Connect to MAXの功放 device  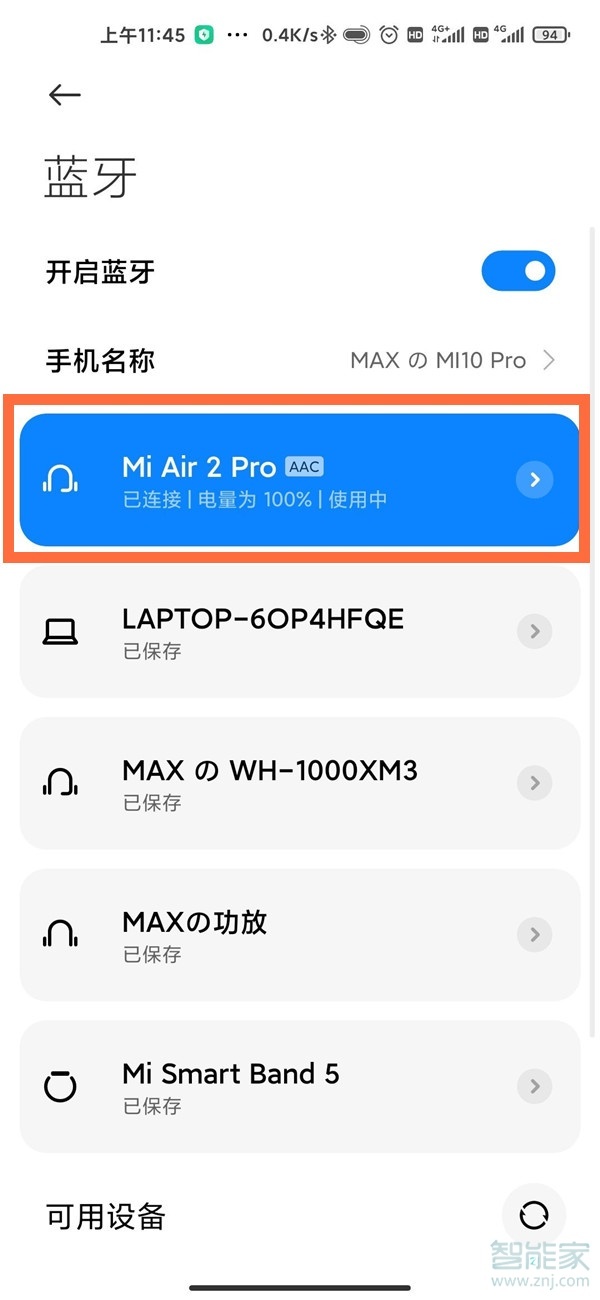(300, 935)
